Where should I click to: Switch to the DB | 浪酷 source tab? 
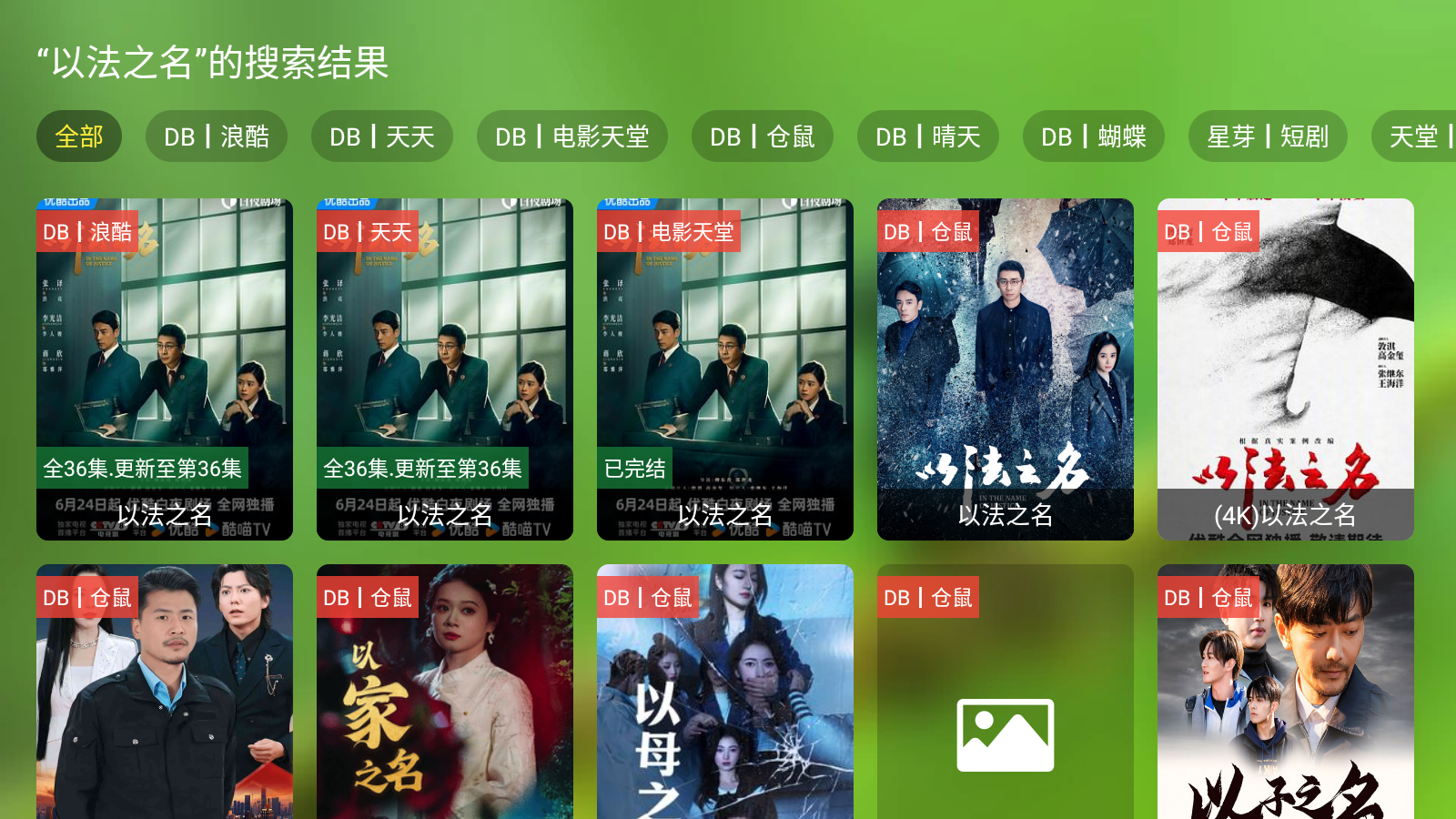click(x=217, y=136)
